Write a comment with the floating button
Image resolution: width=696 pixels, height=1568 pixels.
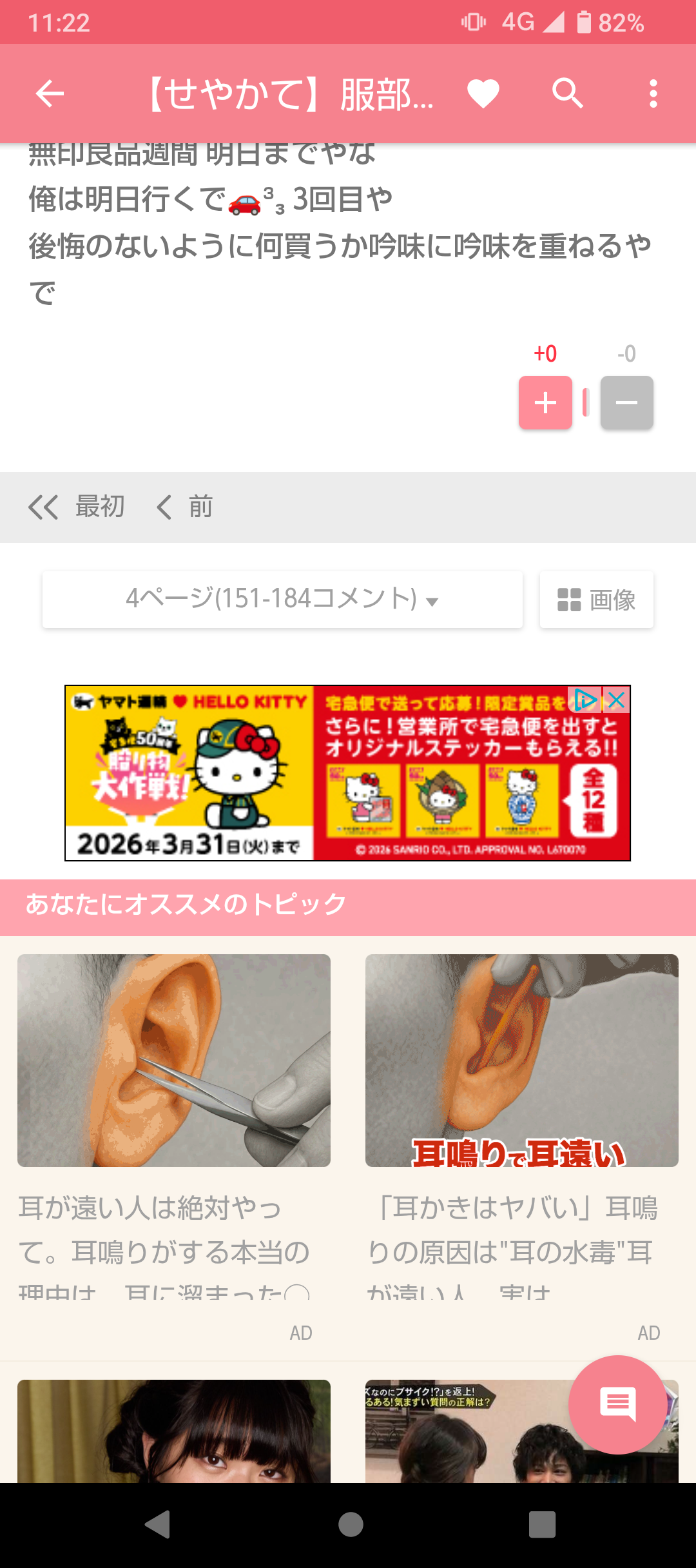617,1404
